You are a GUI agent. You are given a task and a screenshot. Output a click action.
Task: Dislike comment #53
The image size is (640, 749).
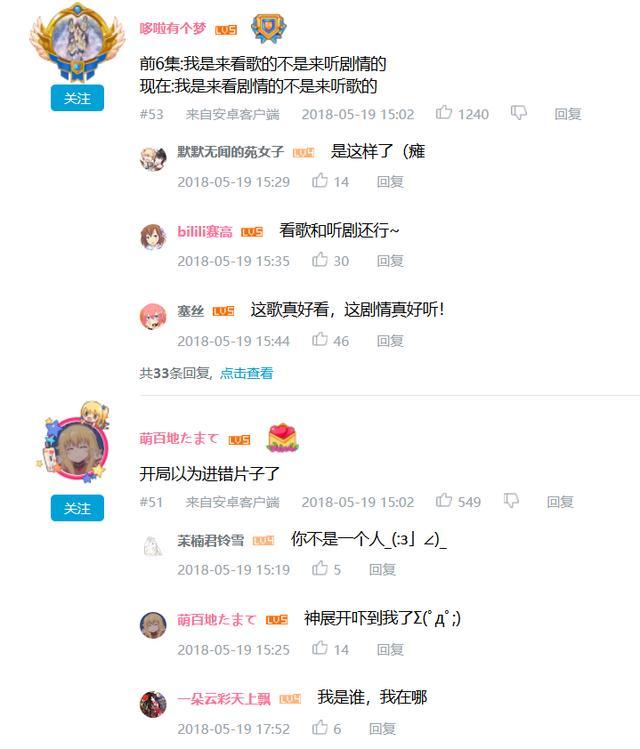518,113
